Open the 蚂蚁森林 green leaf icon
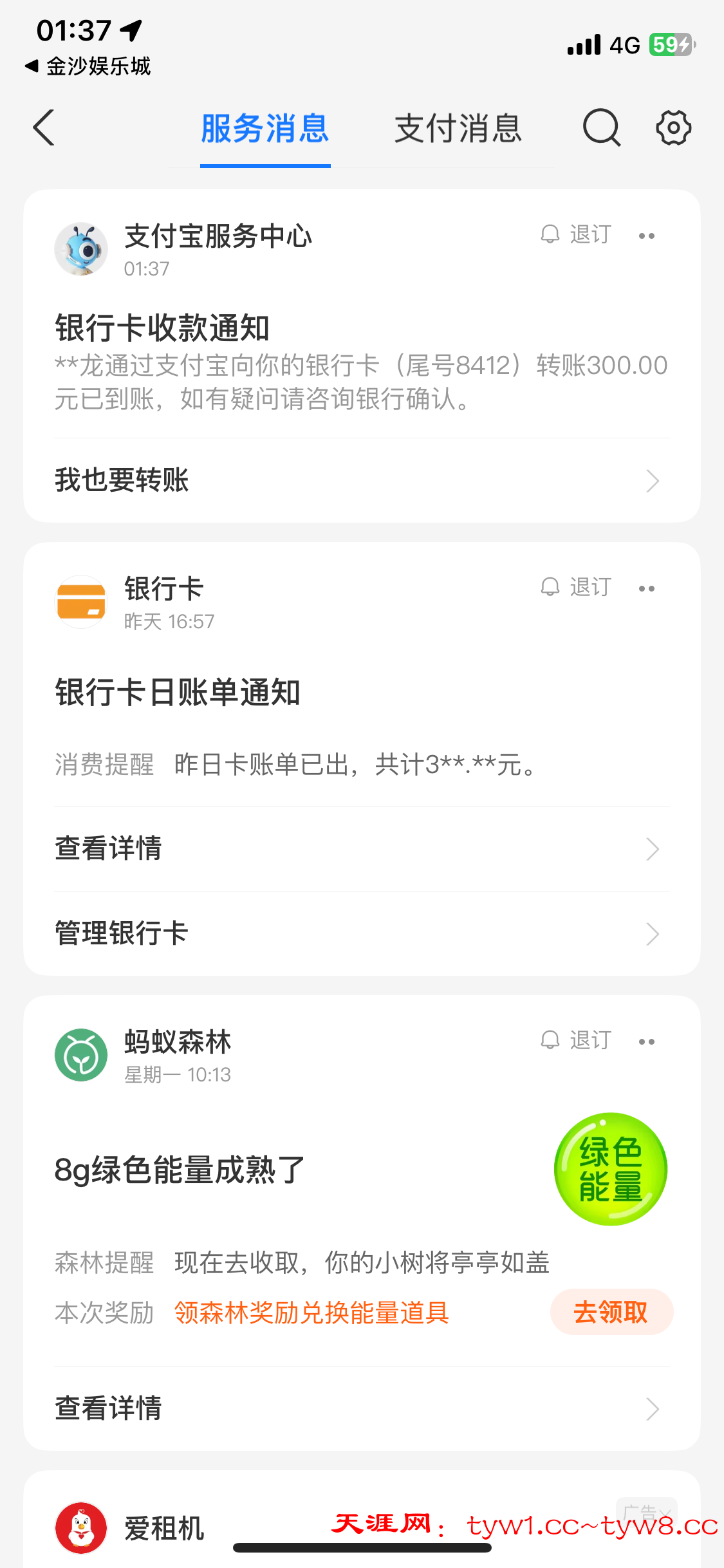Image resolution: width=724 pixels, height=1568 pixels. point(82,1054)
